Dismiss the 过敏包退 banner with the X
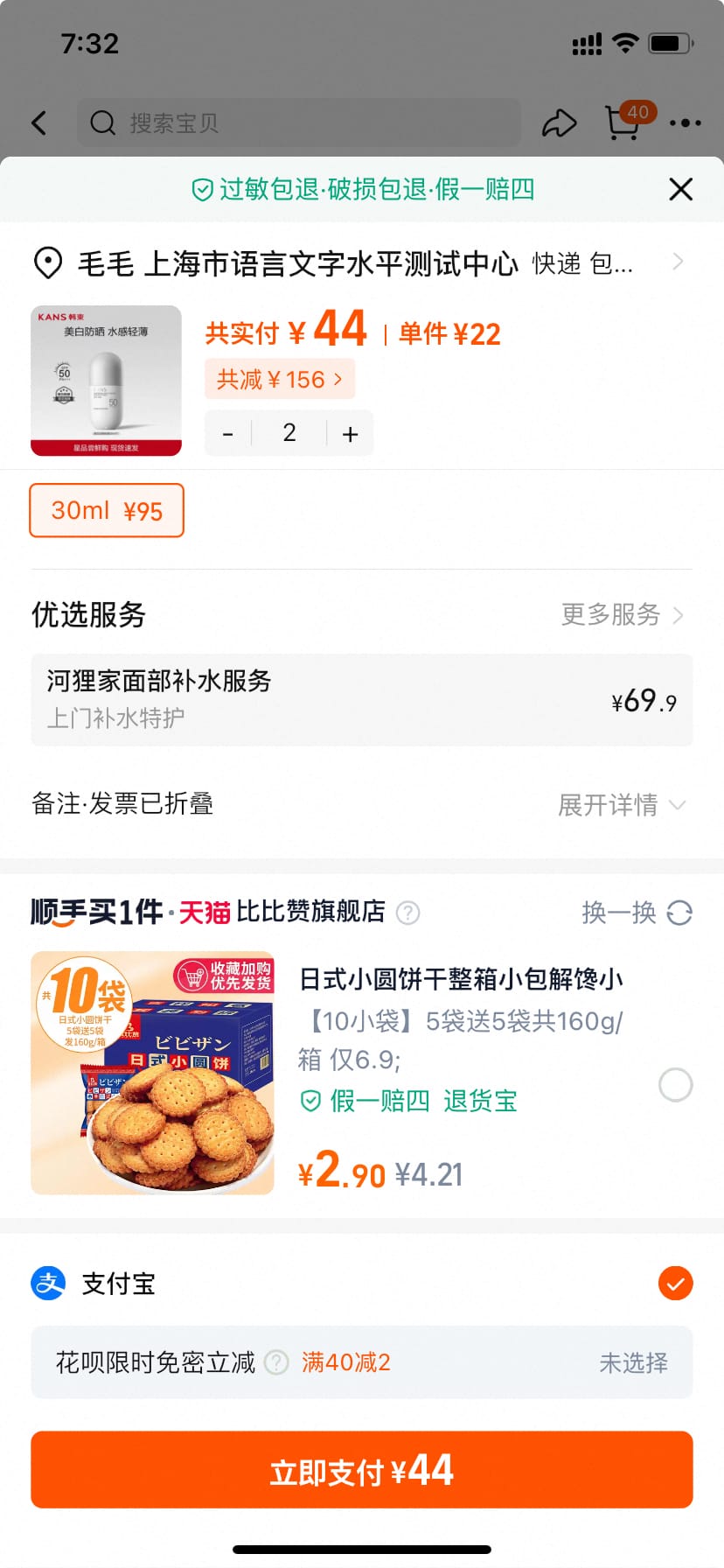Screen dimensions: 724x1568 [679, 189]
